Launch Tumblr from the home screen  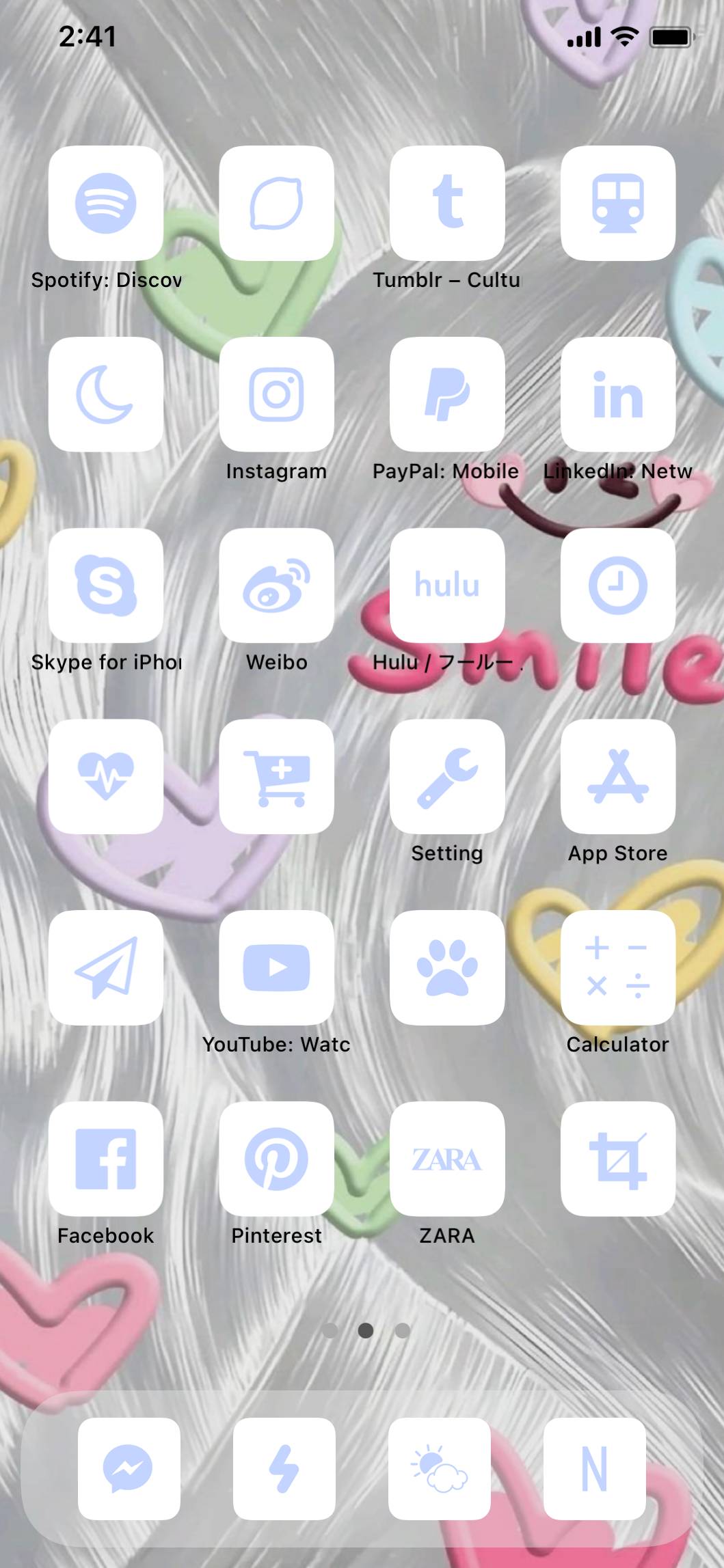pyautogui.click(x=447, y=203)
